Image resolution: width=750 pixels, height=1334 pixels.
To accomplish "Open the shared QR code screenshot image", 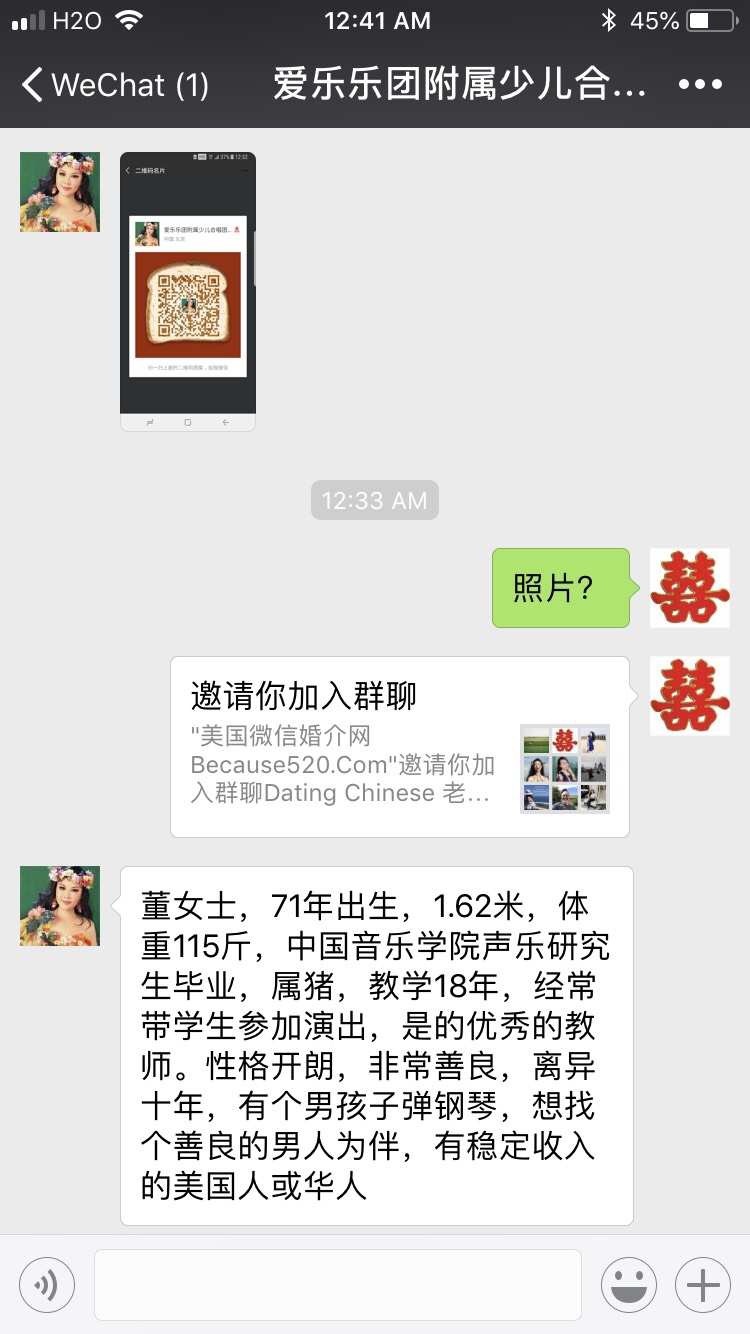I will pos(188,291).
